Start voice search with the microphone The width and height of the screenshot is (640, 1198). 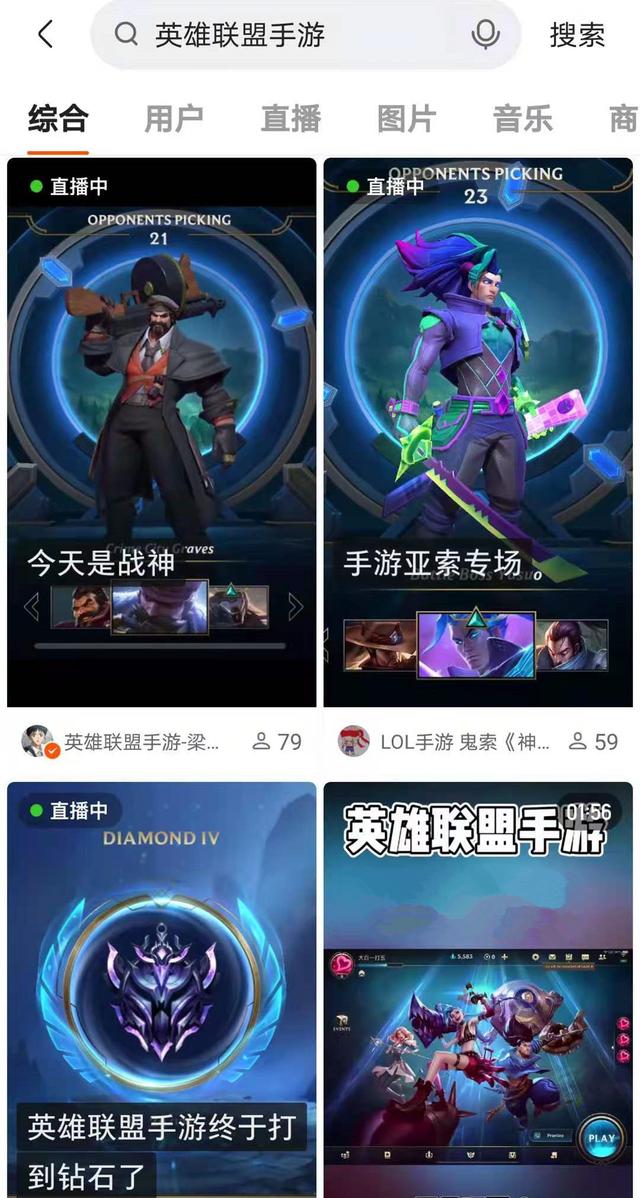[x=485, y=35]
